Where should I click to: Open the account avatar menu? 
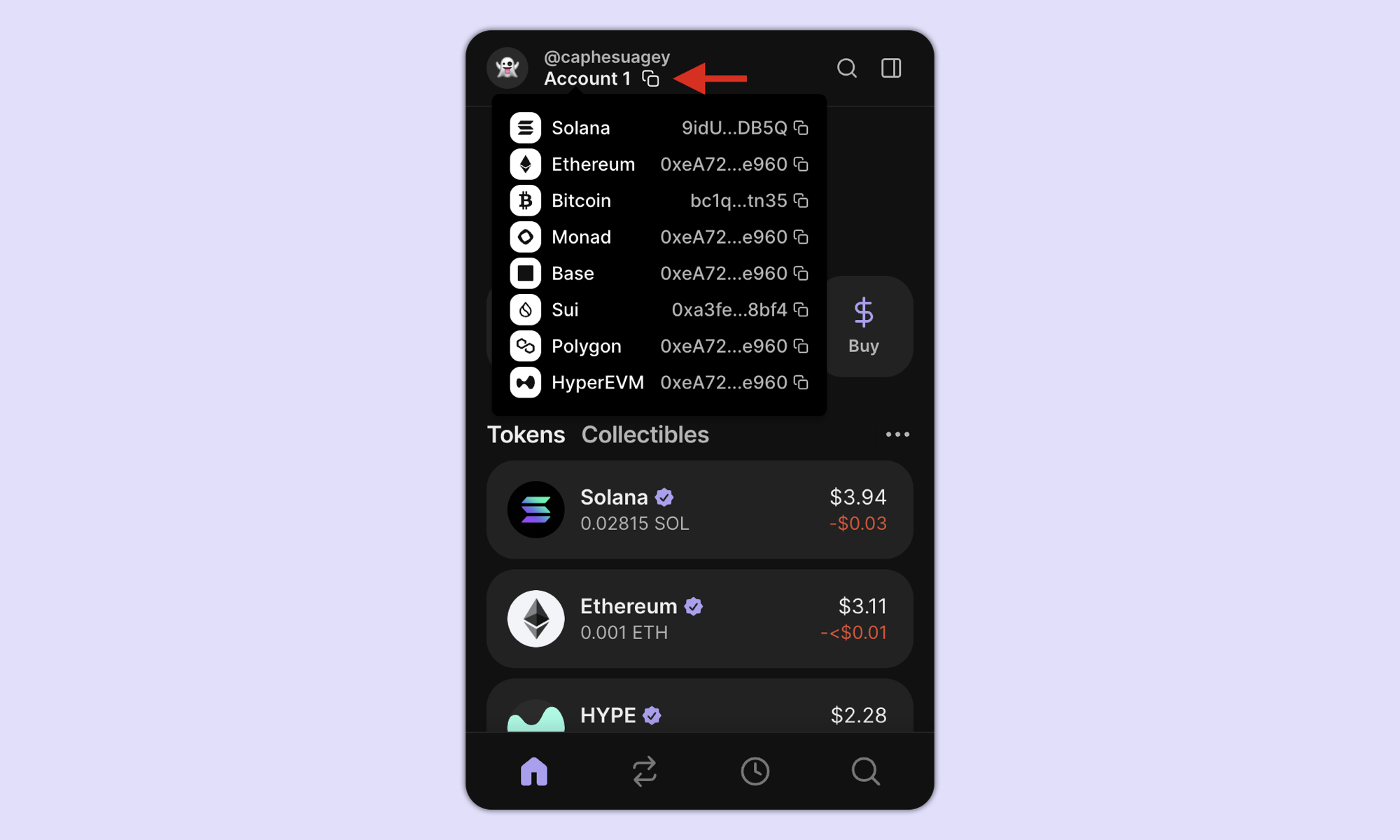coord(507,68)
